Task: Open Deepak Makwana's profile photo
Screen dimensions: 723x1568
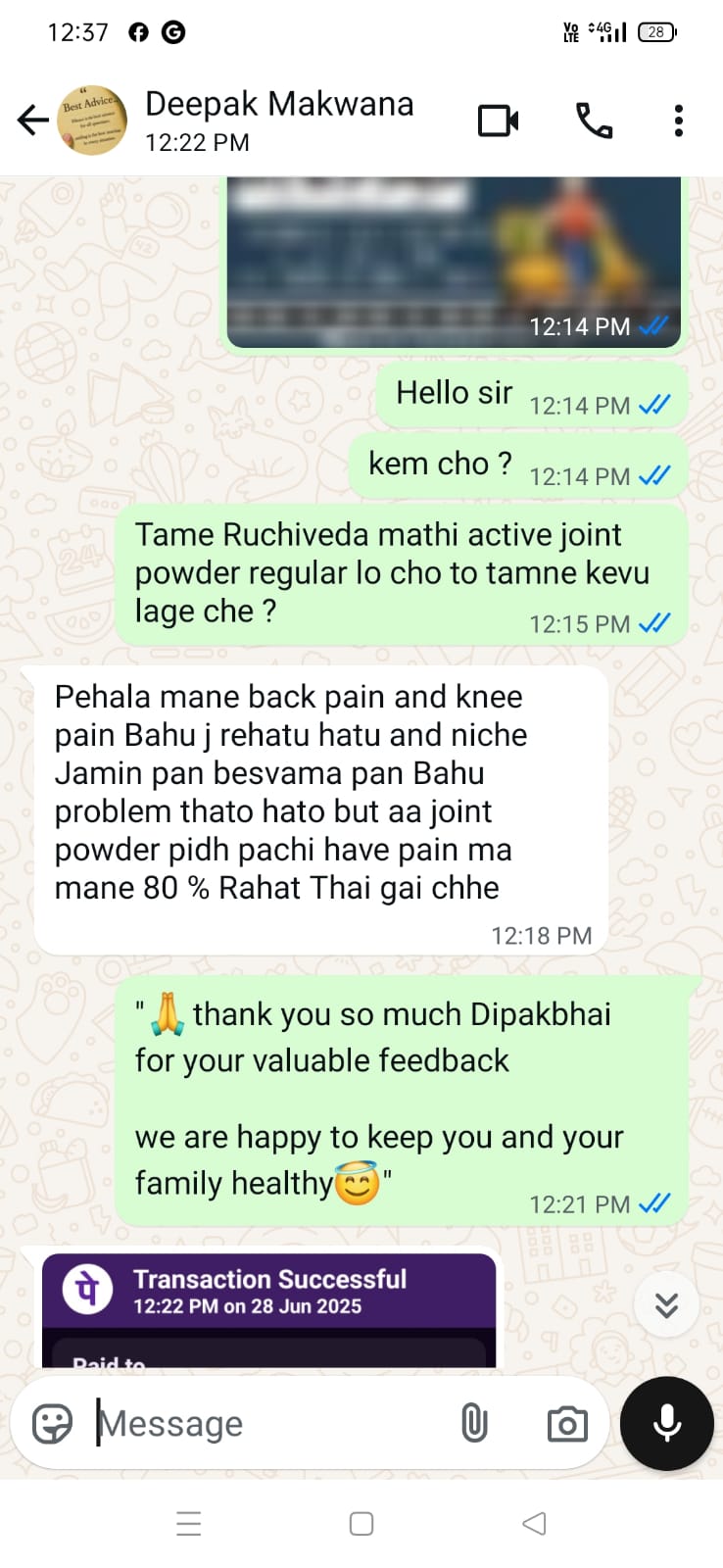Action: coord(92,121)
